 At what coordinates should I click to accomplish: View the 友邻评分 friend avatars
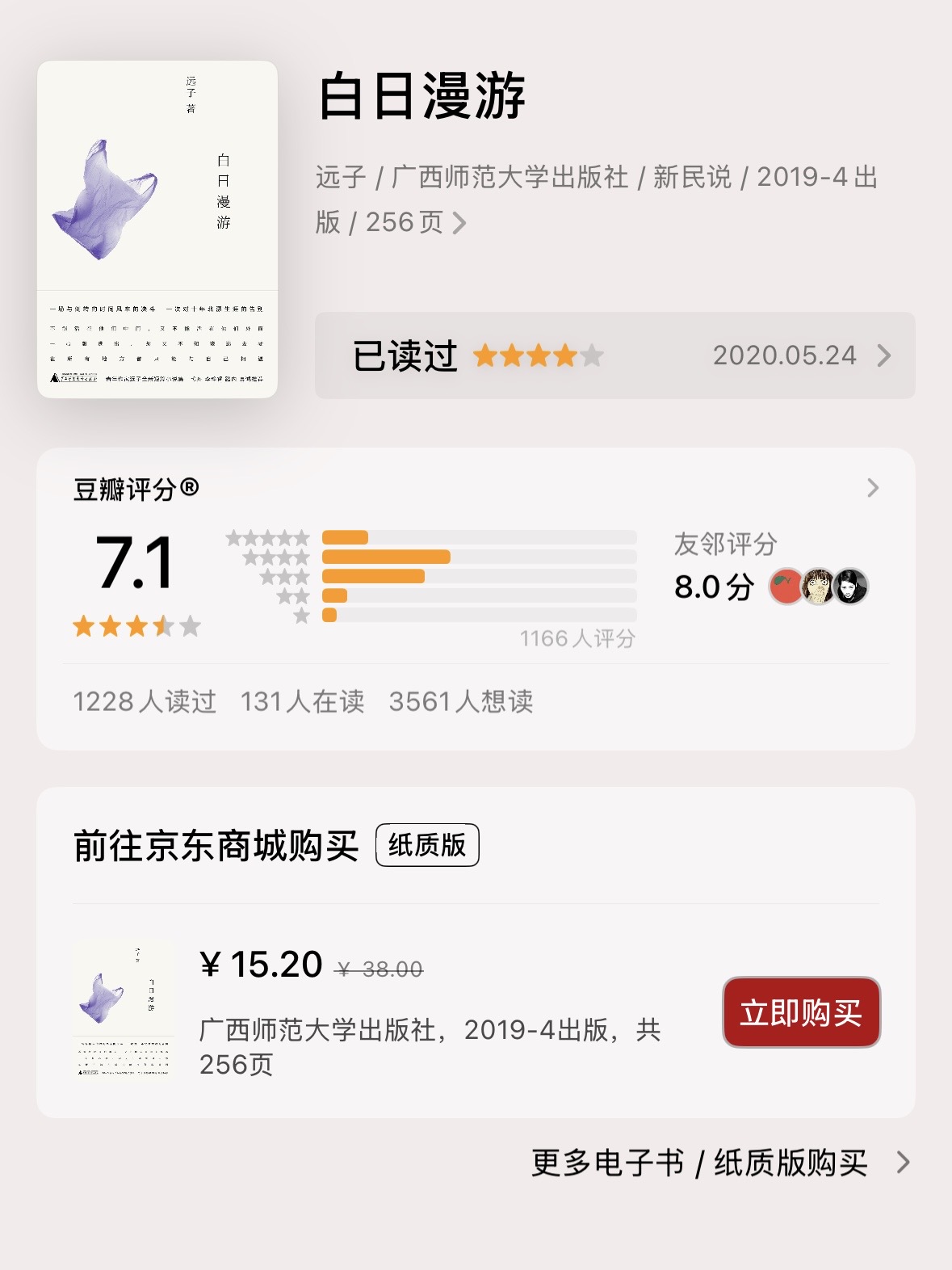818,587
